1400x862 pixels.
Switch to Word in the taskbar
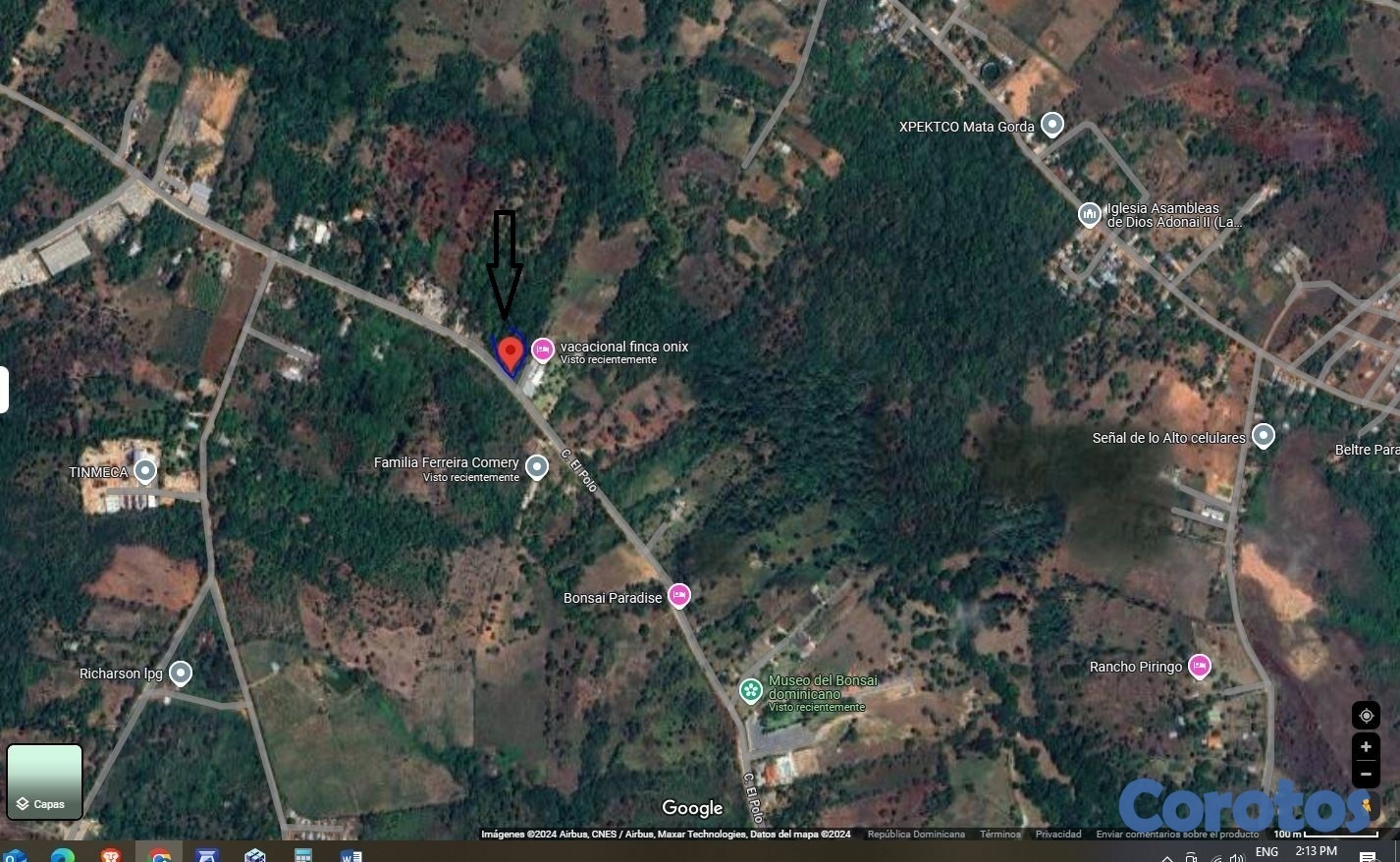(350, 854)
